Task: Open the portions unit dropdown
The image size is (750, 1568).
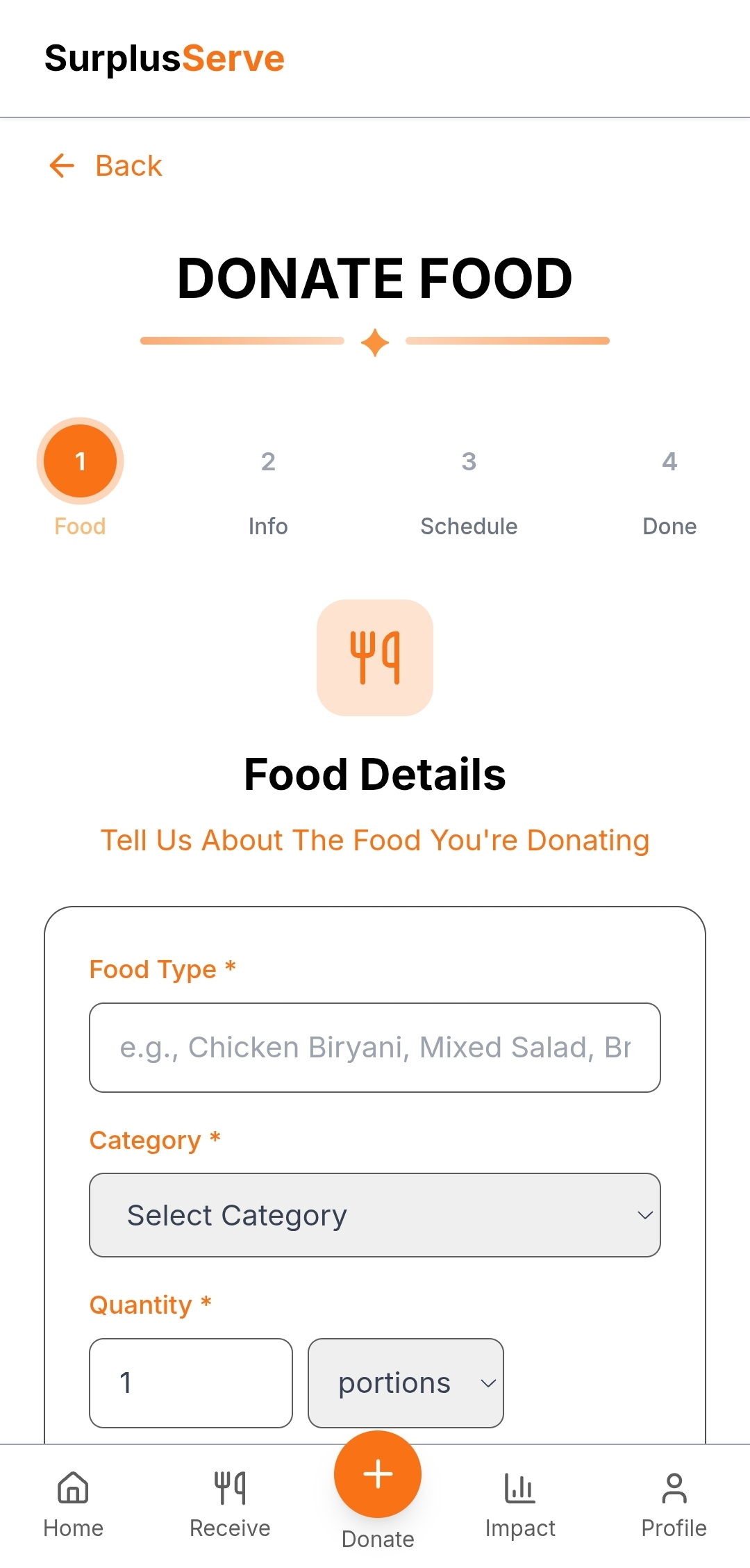Action: click(x=406, y=1383)
